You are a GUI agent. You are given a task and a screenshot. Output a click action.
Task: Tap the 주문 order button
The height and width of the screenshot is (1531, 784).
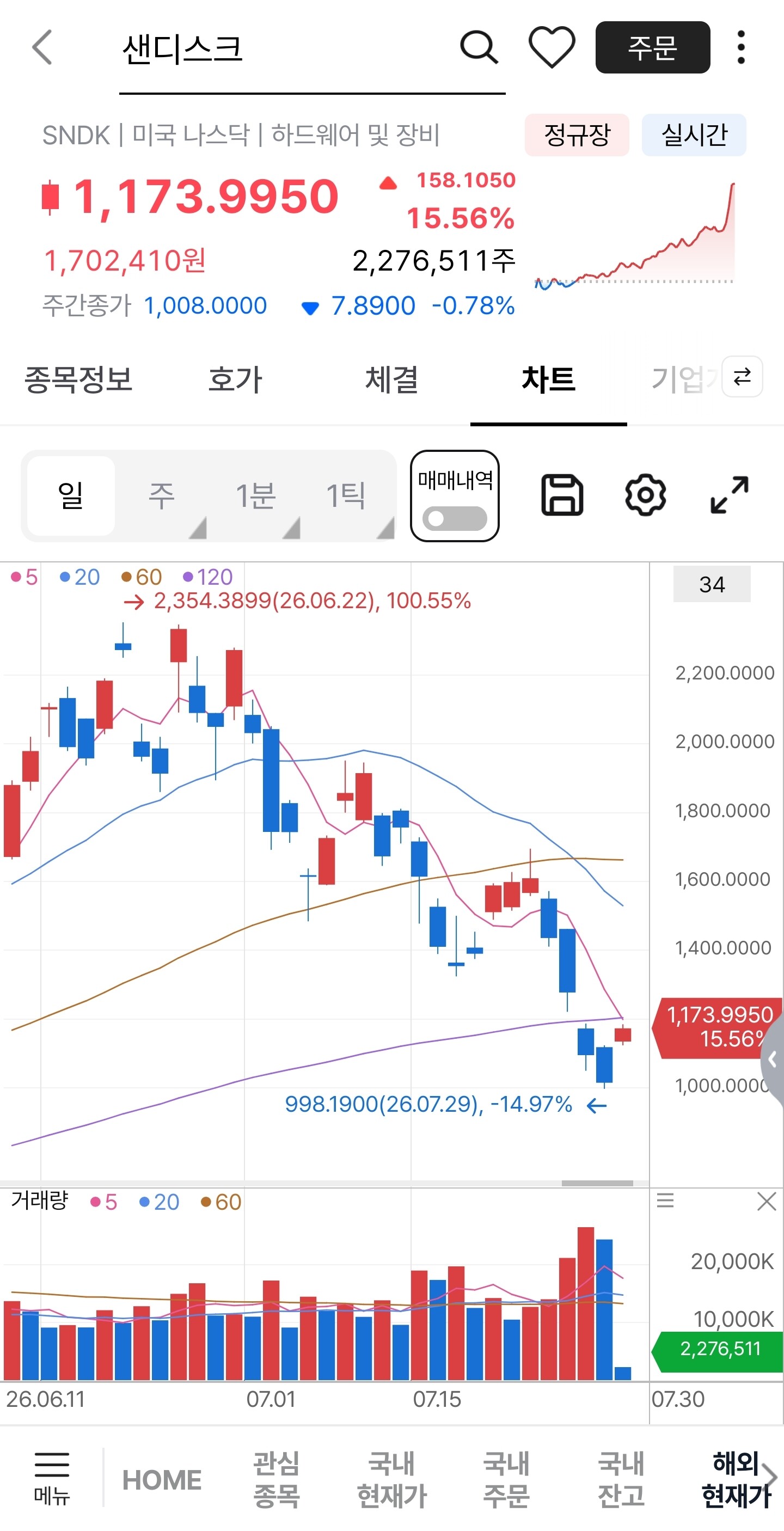pyautogui.click(x=653, y=47)
